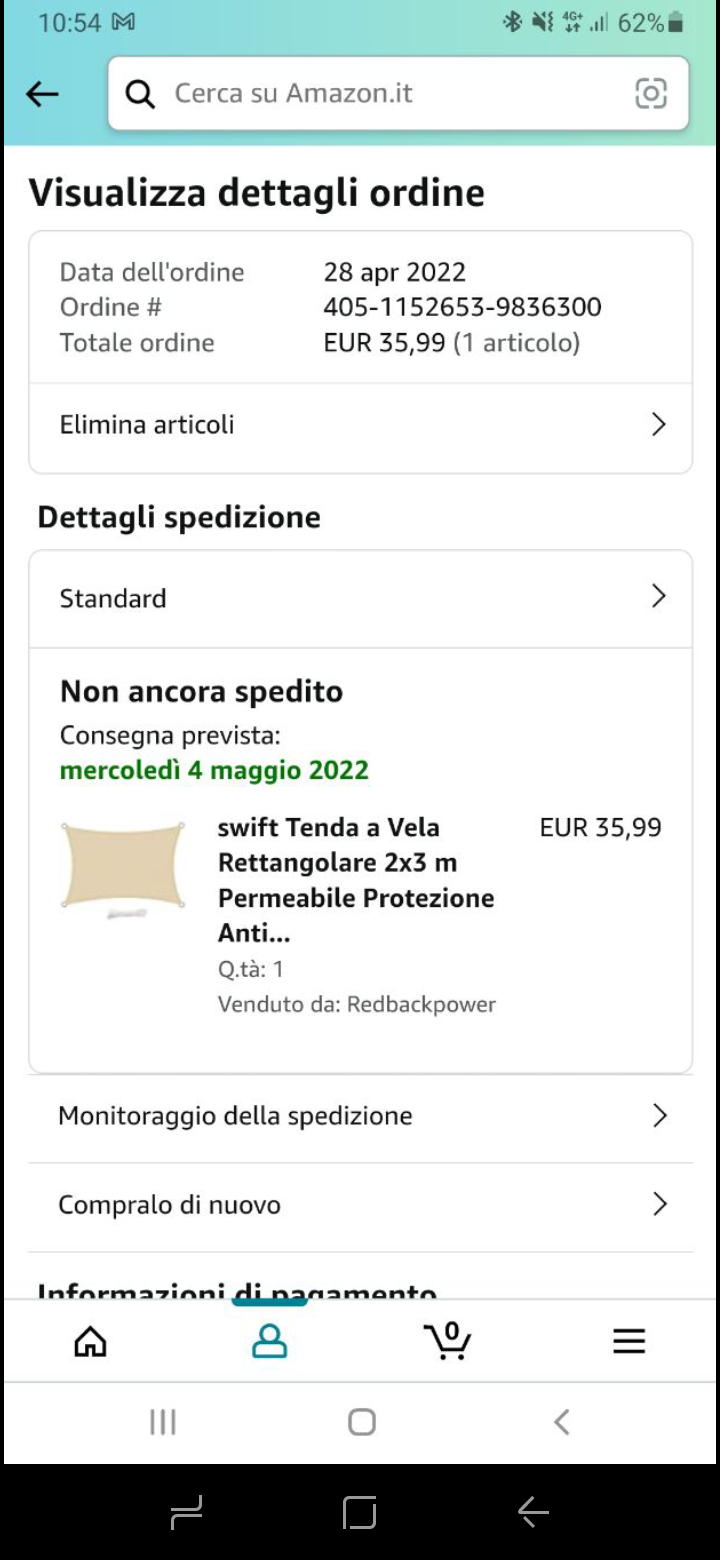Go back using the top arrow
Image resolution: width=720 pixels, height=1560 pixels.
click(x=42, y=94)
